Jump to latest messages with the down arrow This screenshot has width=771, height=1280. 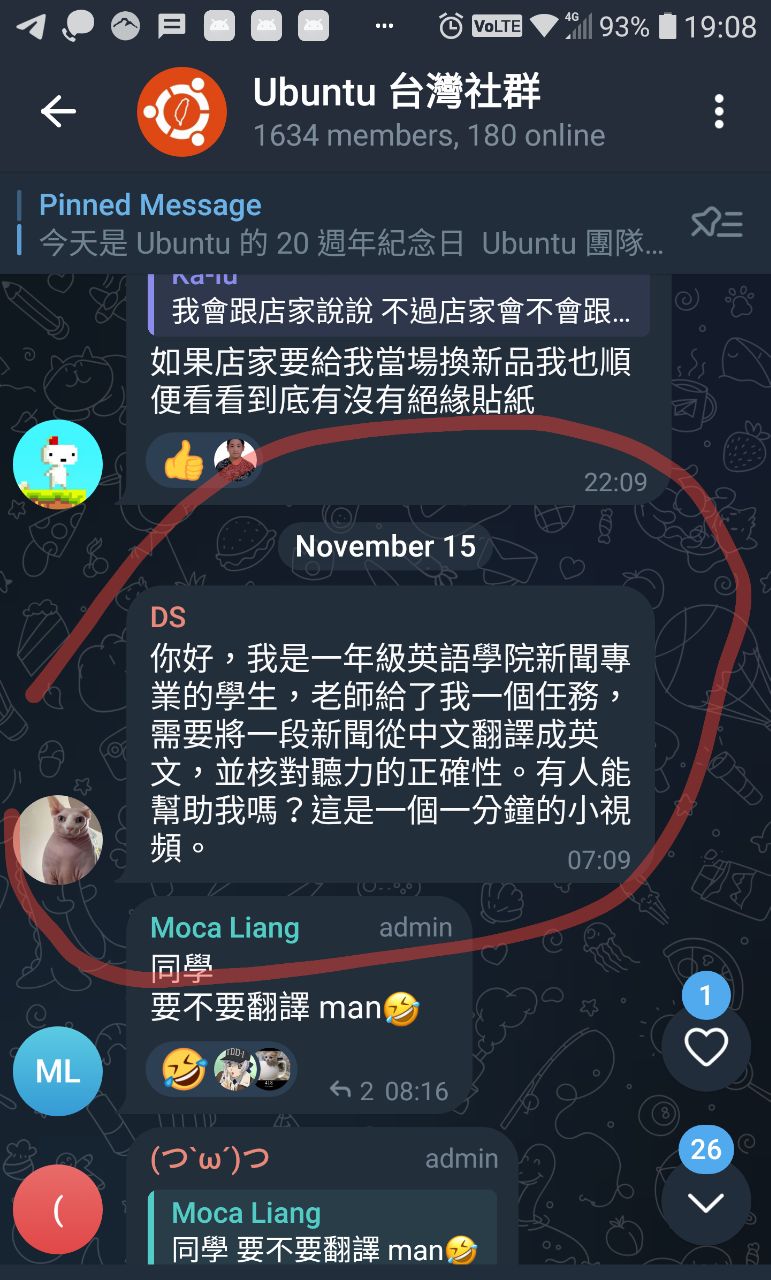point(705,1203)
